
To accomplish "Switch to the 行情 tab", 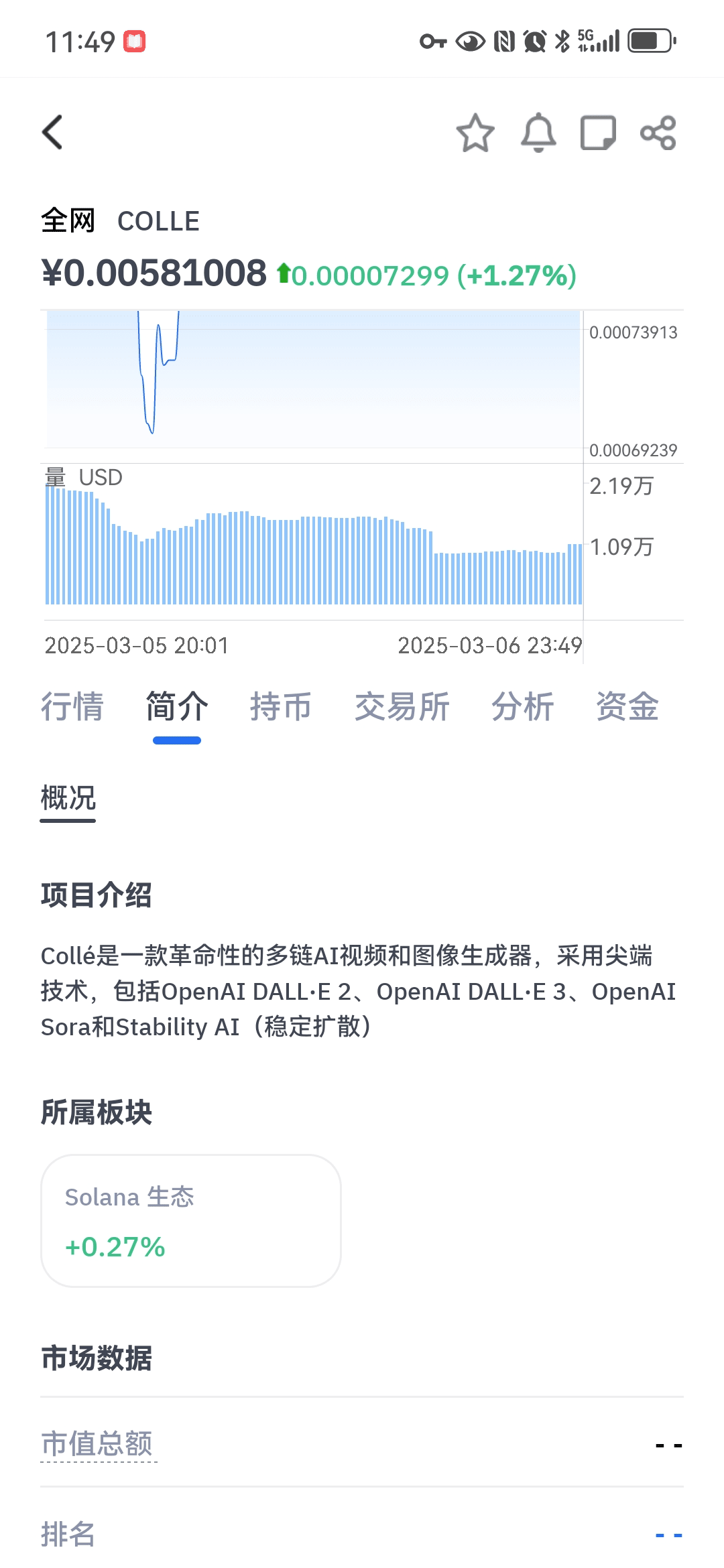I will 72,707.
